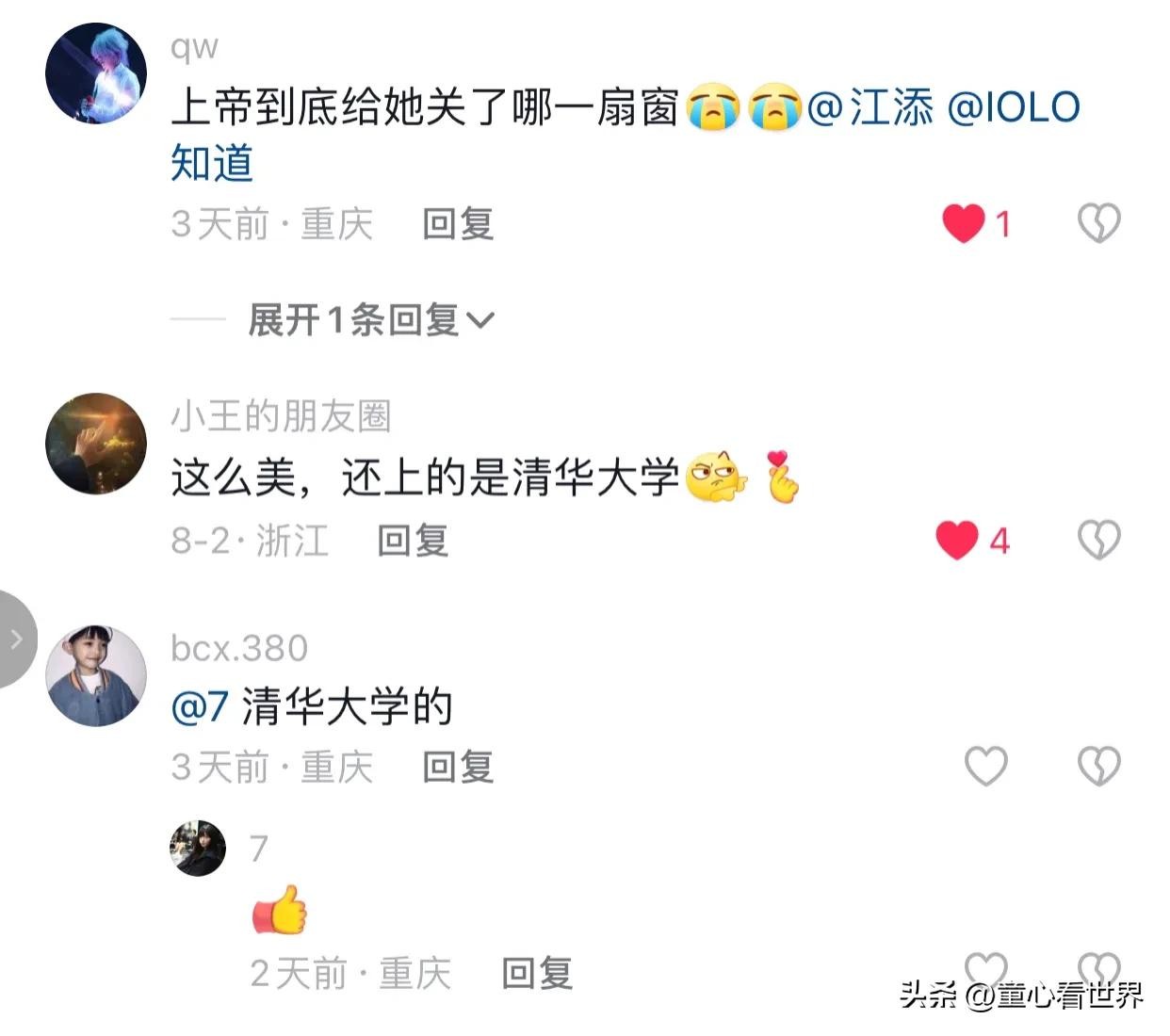Open the side panel arrow handle

[x=16, y=639]
